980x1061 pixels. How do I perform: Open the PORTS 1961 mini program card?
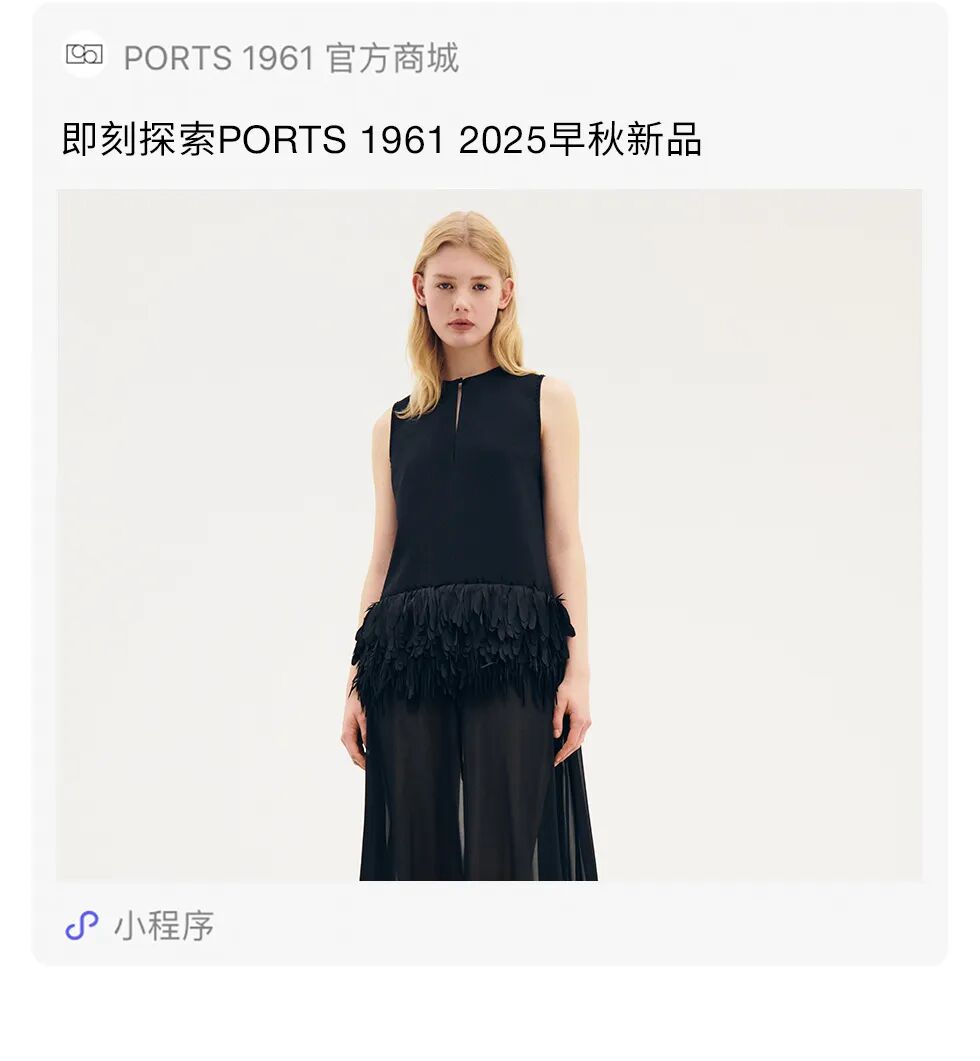pos(489,484)
